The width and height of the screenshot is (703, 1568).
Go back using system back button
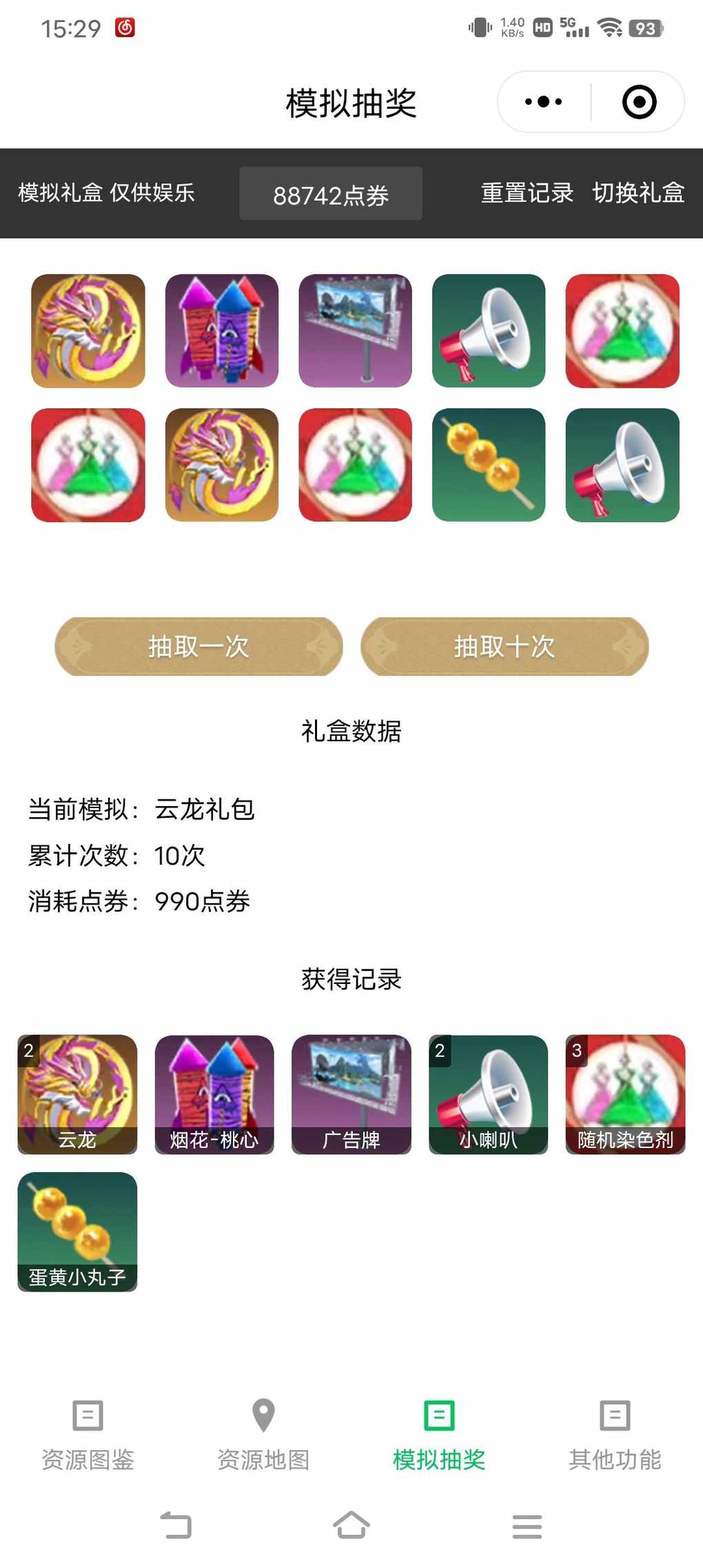(176, 1525)
